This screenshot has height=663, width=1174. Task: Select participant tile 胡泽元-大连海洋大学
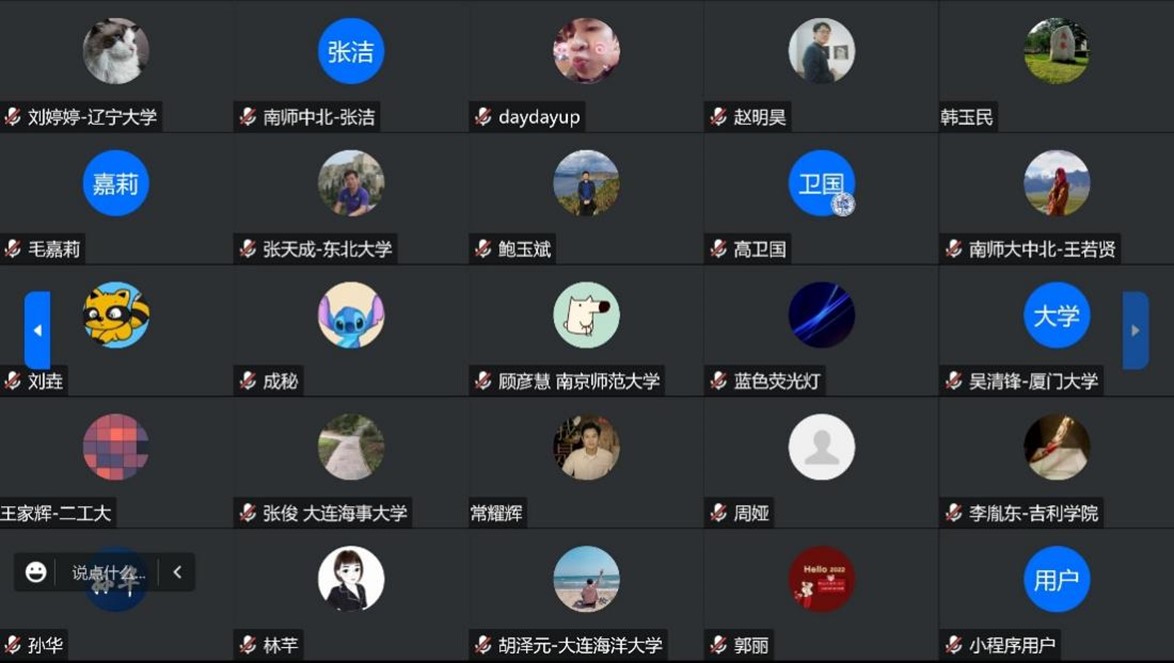coord(586,579)
